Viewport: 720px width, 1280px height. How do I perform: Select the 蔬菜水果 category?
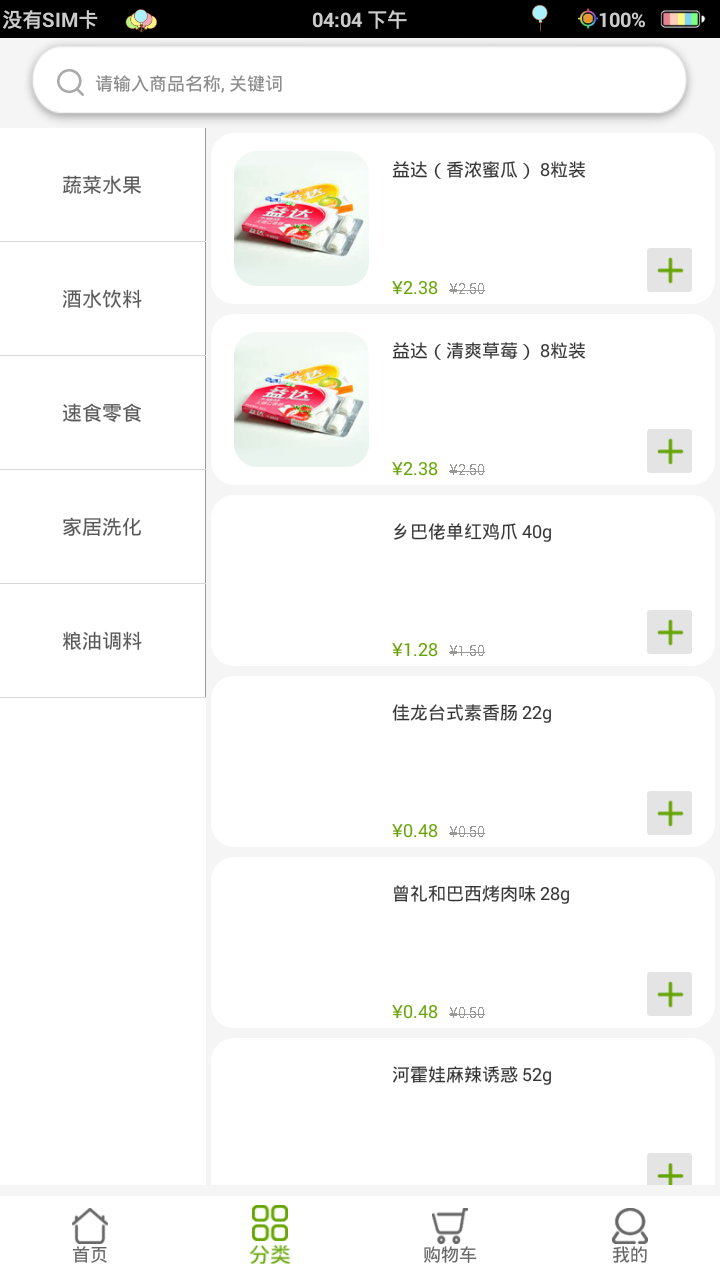tap(102, 185)
